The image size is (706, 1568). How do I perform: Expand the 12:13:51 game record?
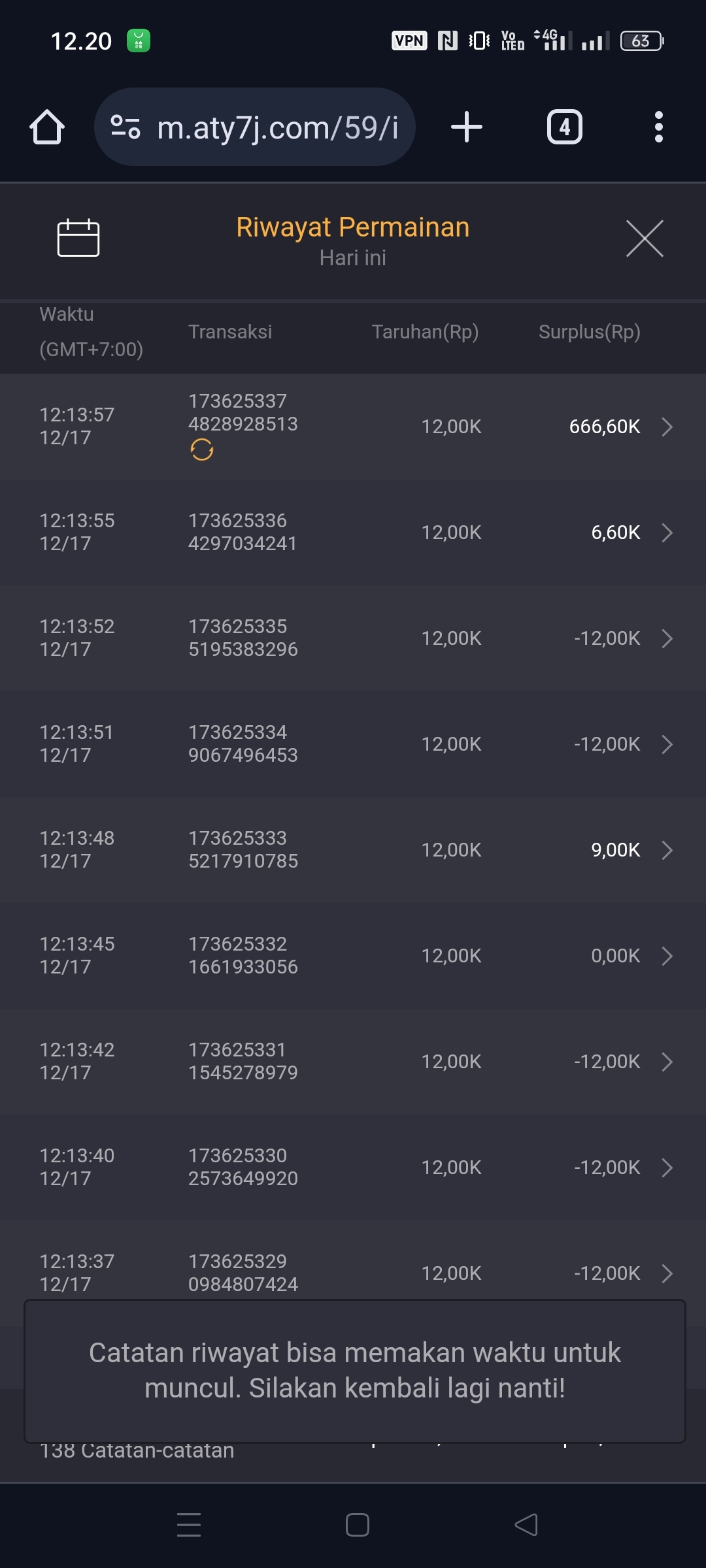[x=666, y=744]
